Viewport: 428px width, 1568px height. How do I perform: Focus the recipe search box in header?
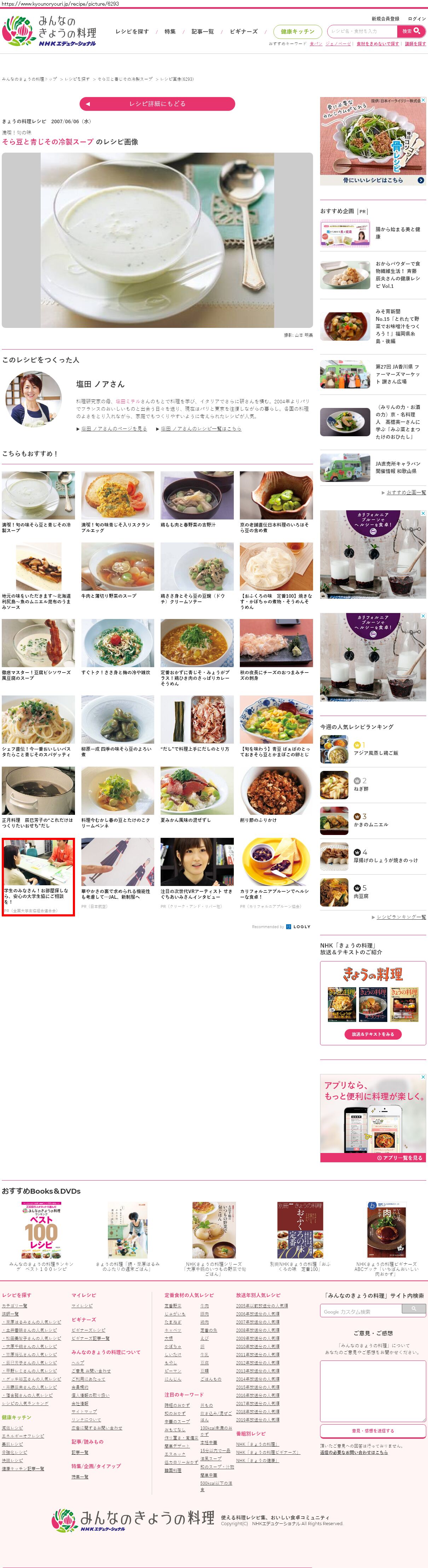click(x=362, y=31)
